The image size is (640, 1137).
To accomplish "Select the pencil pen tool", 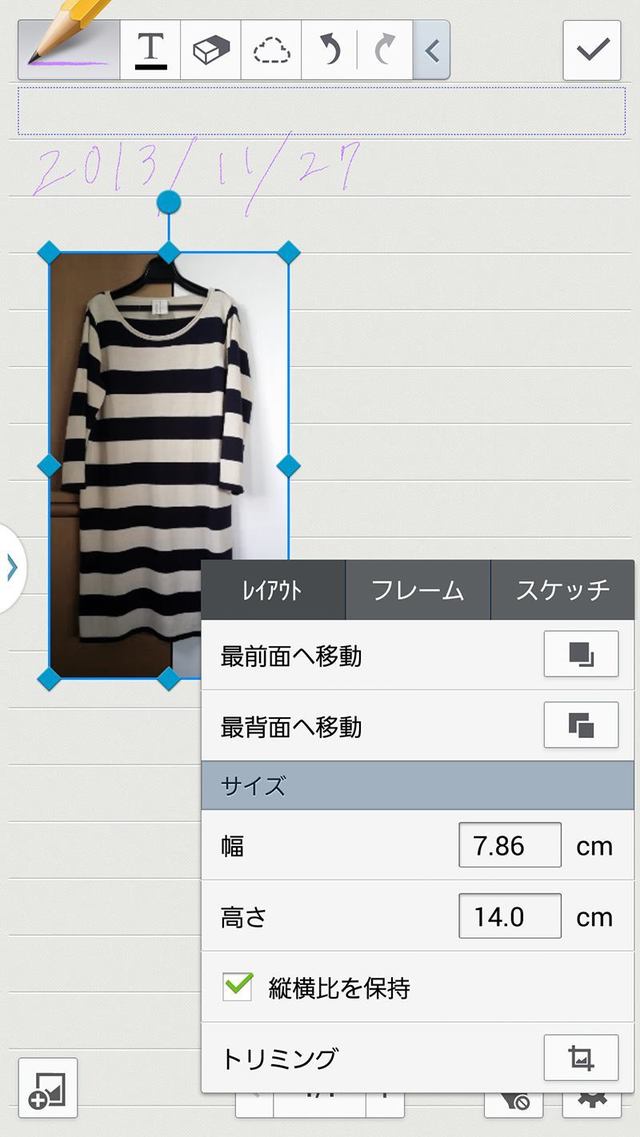I will 68,48.
